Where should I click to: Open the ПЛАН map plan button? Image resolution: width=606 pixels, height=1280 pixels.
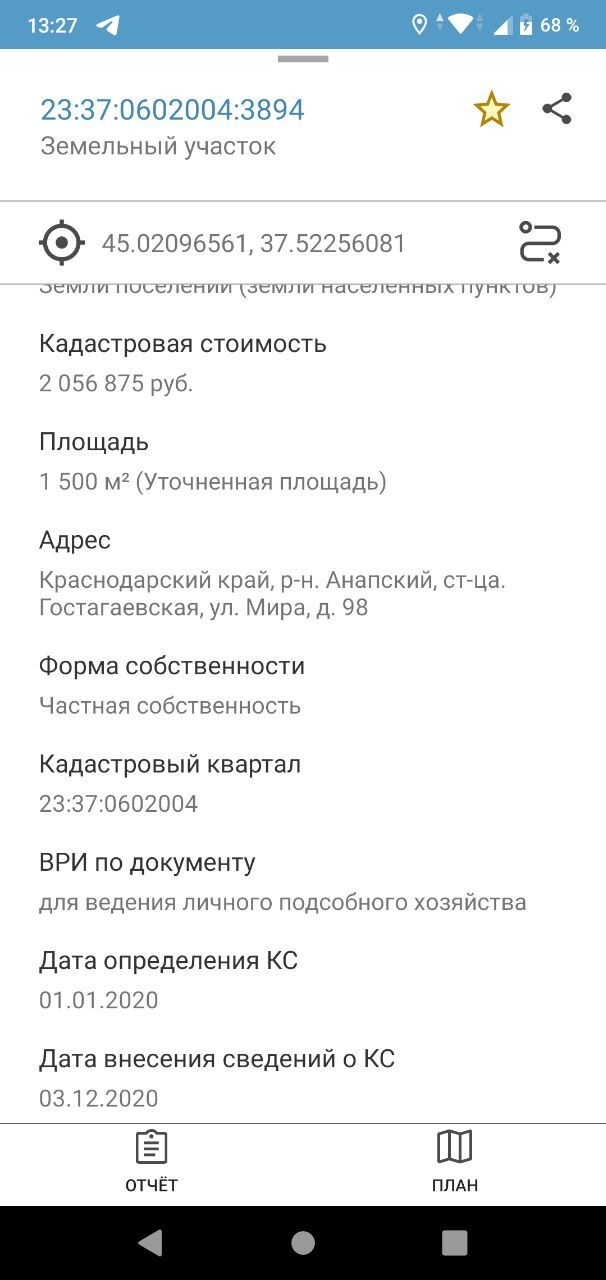pos(455,1162)
